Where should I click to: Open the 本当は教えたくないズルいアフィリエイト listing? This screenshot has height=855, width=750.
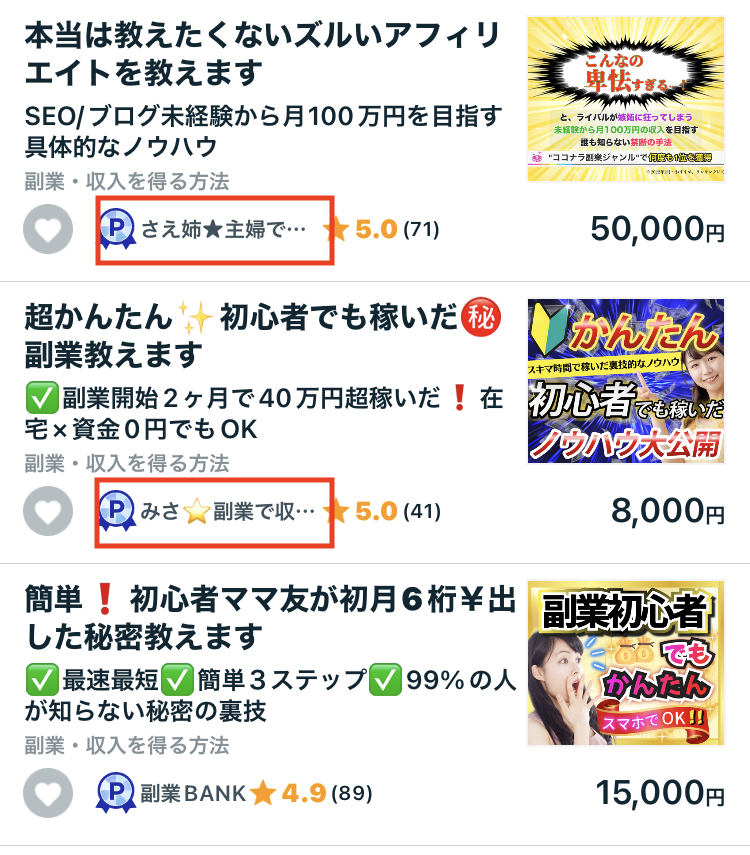[x=260, y=55]
